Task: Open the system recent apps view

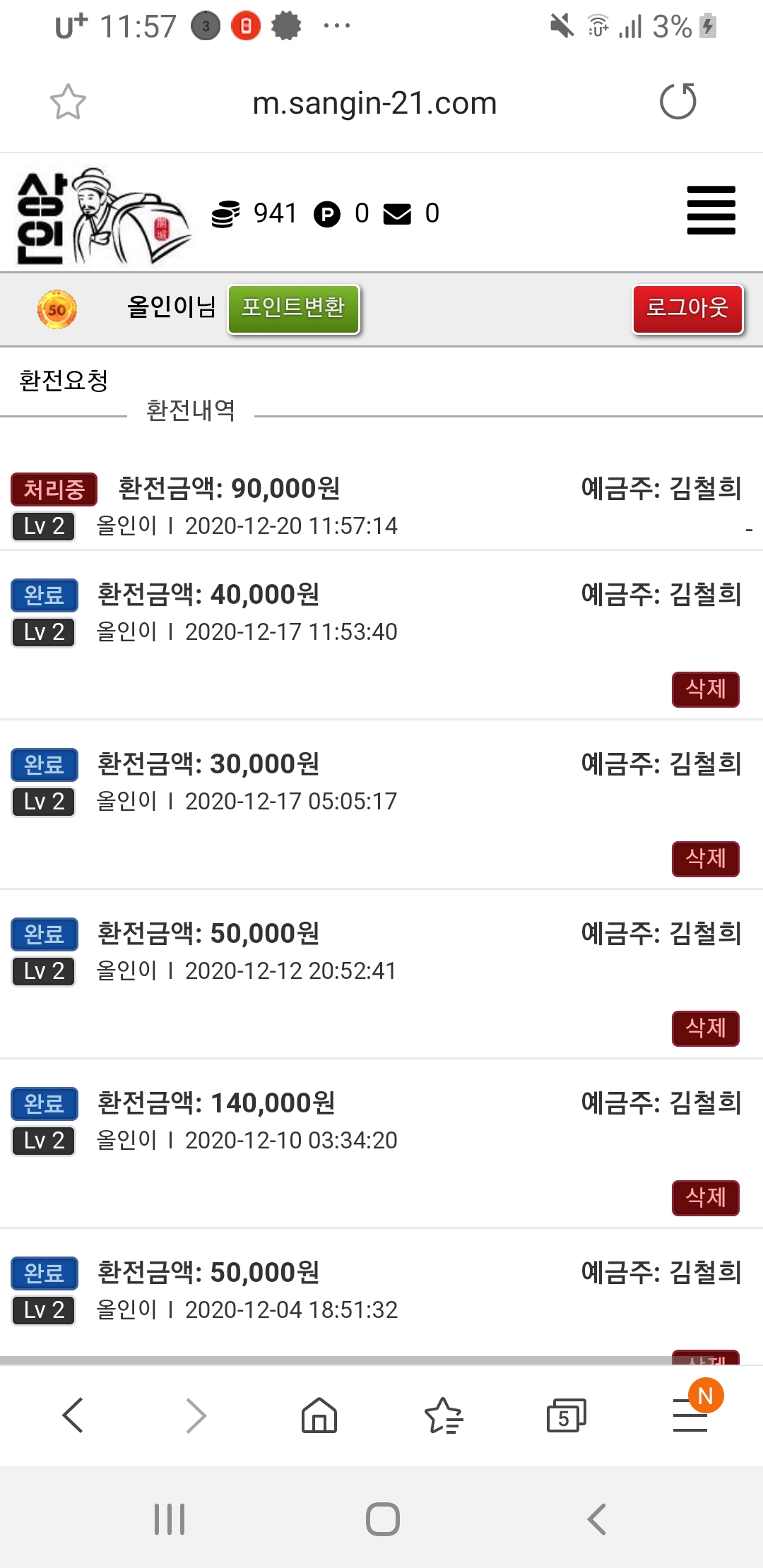Action: point(170,1519)
